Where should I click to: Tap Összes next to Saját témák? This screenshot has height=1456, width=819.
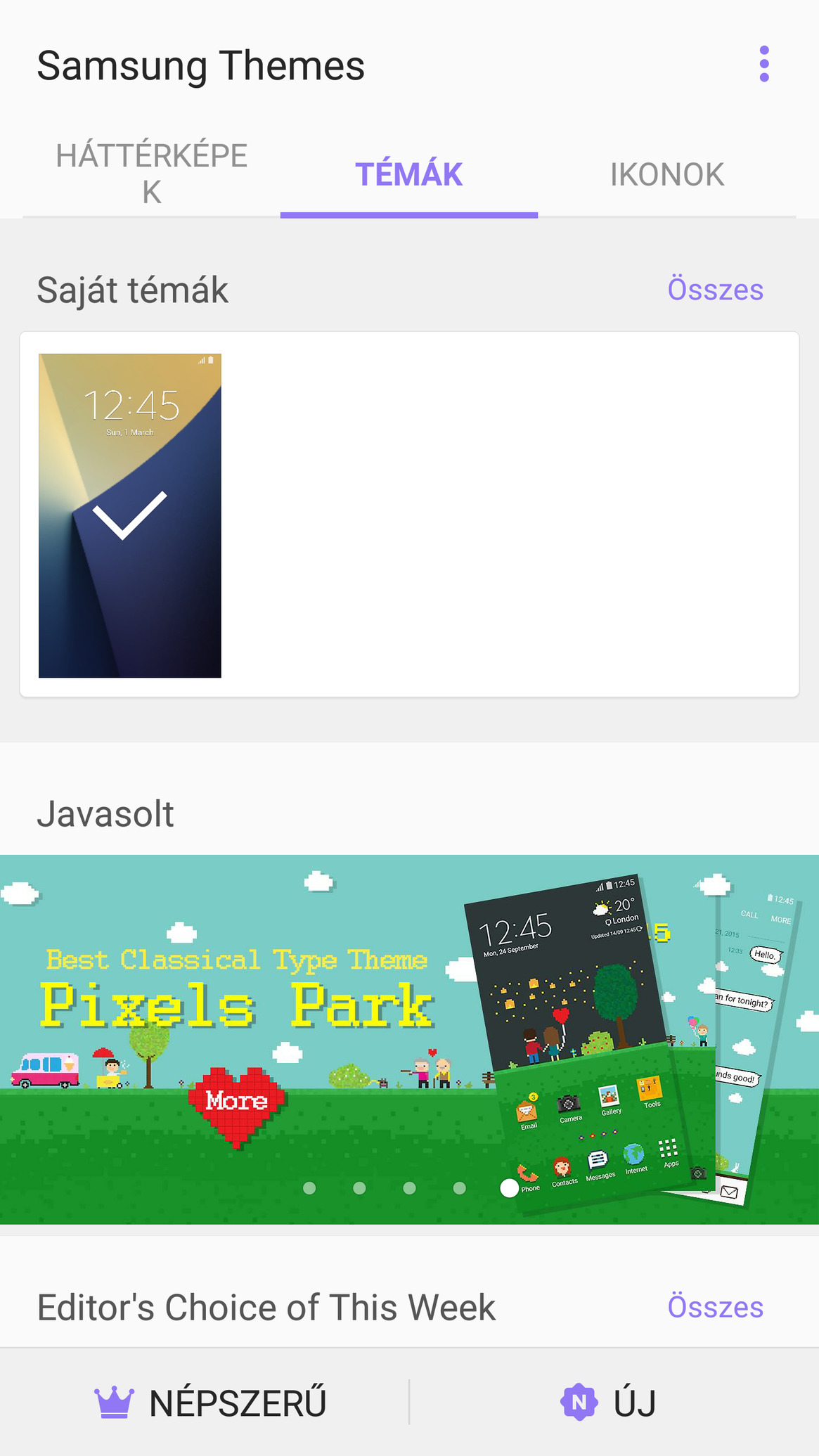[x=715, y=290]
